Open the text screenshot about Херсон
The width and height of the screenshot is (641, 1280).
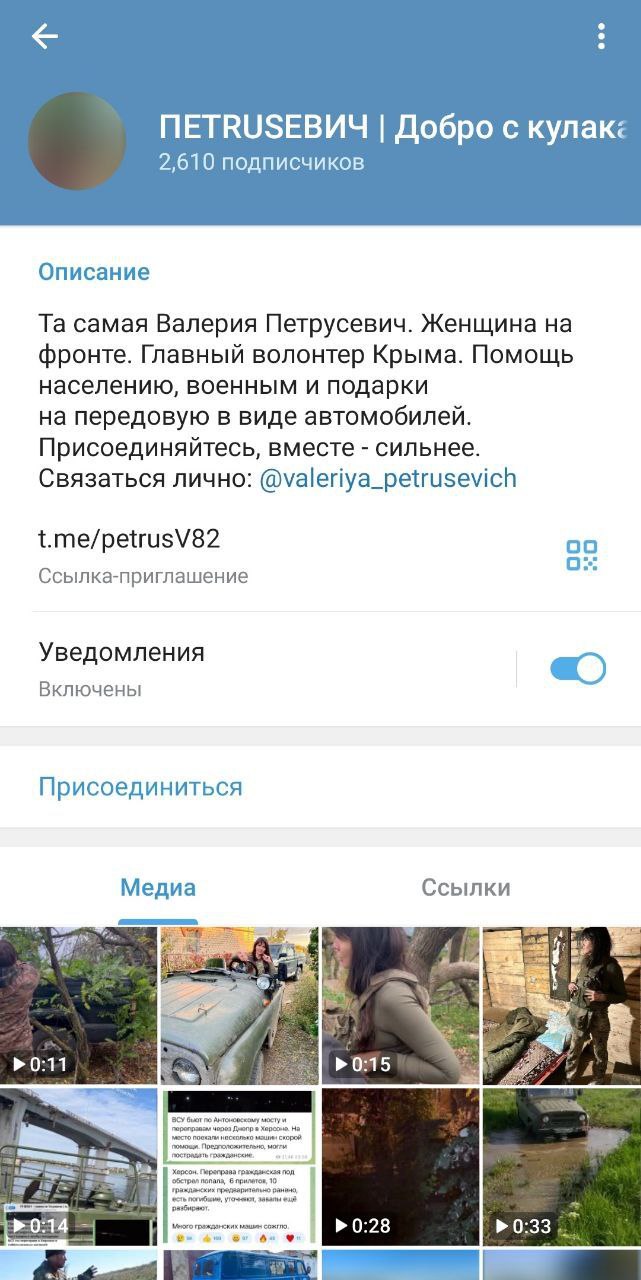click(x=239, y=1167)
